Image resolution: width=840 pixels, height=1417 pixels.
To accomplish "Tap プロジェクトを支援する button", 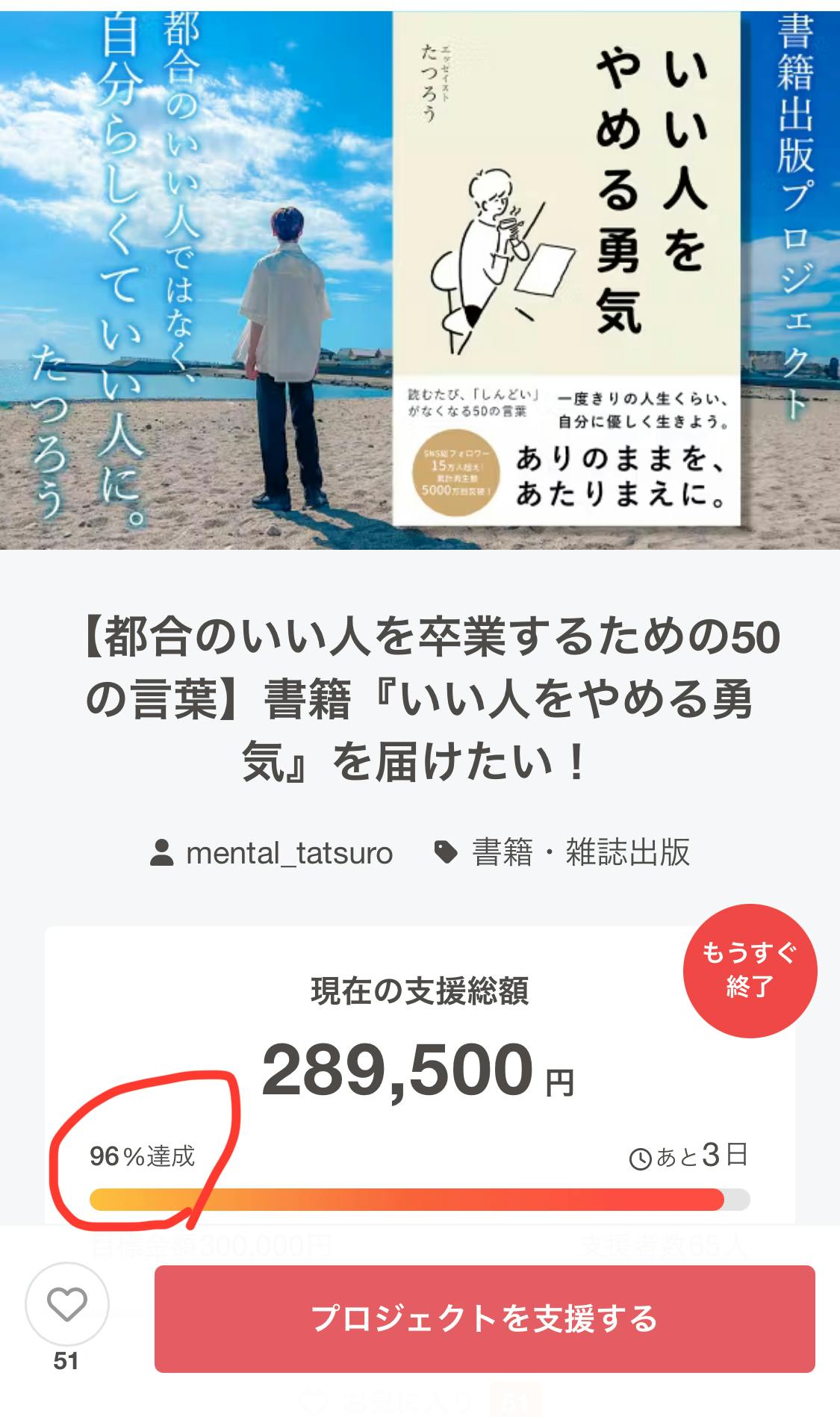I will tap(484, 1318).
